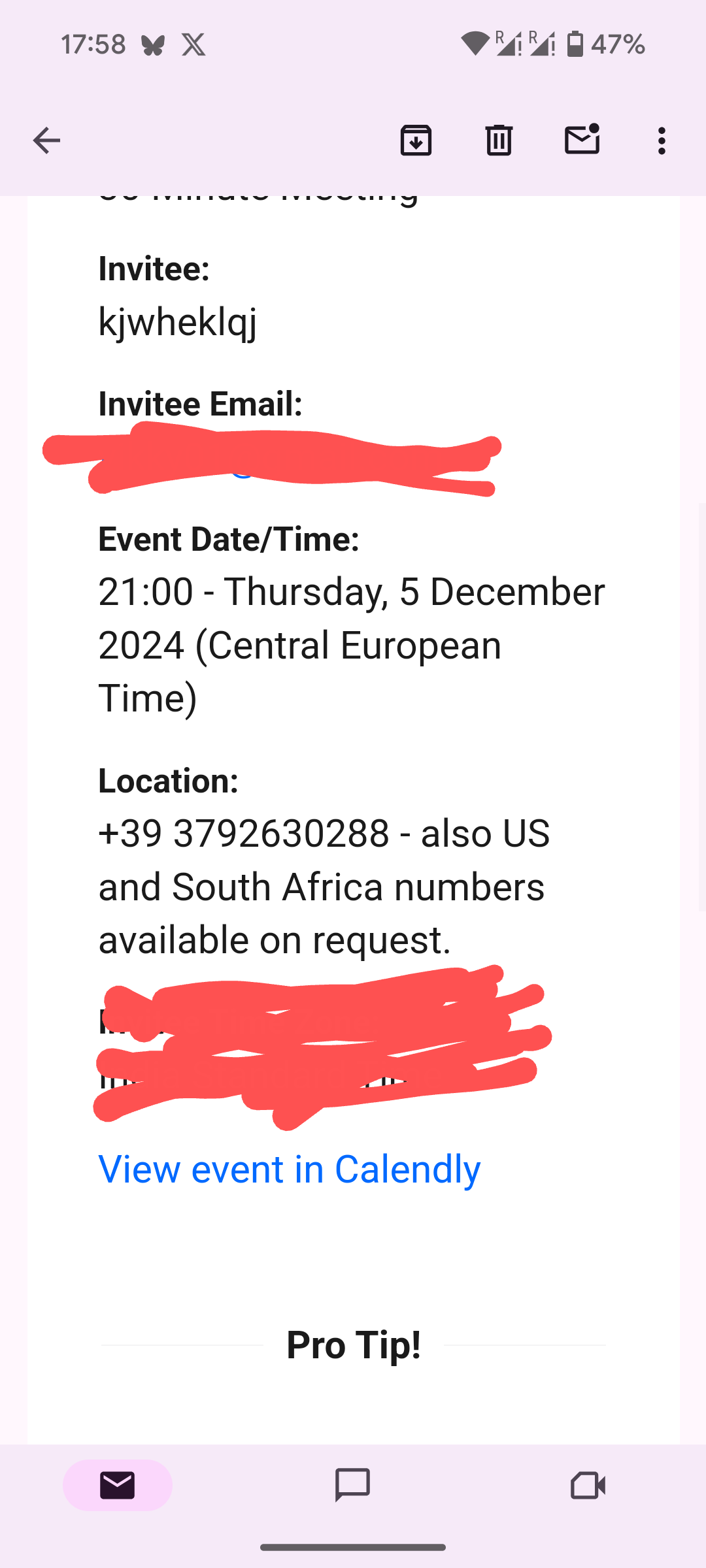The image size is (706, 1568).
Task: Switch to the Chat tab
Action: 352,1485
